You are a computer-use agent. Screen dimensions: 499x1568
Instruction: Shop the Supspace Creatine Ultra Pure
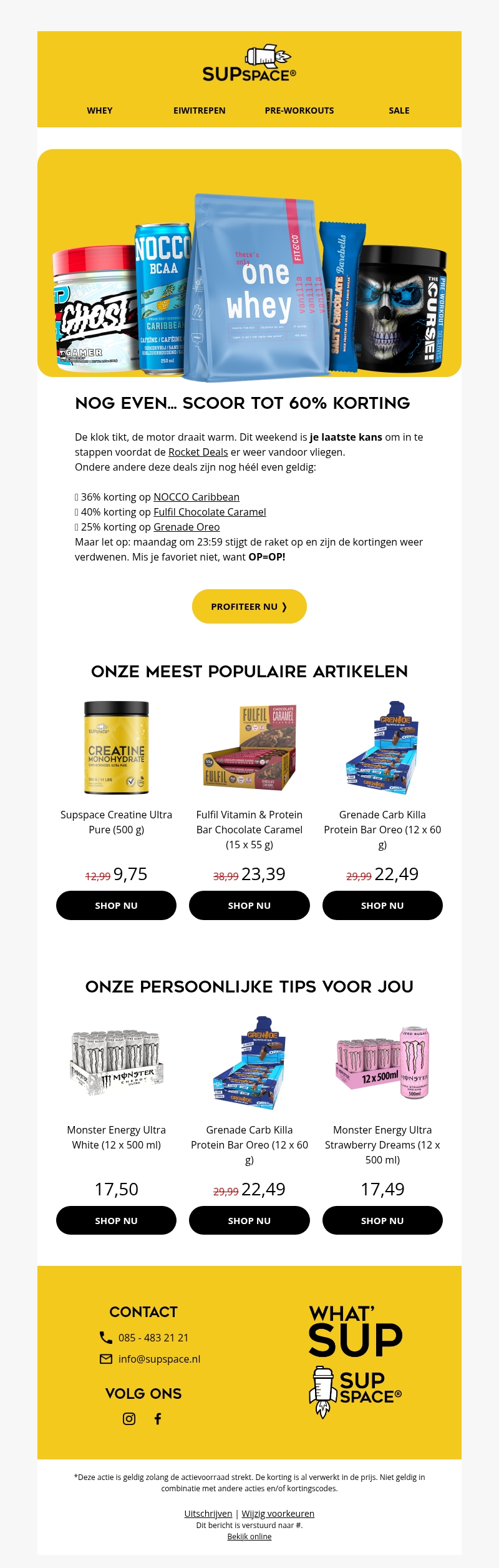coord(116,905)
